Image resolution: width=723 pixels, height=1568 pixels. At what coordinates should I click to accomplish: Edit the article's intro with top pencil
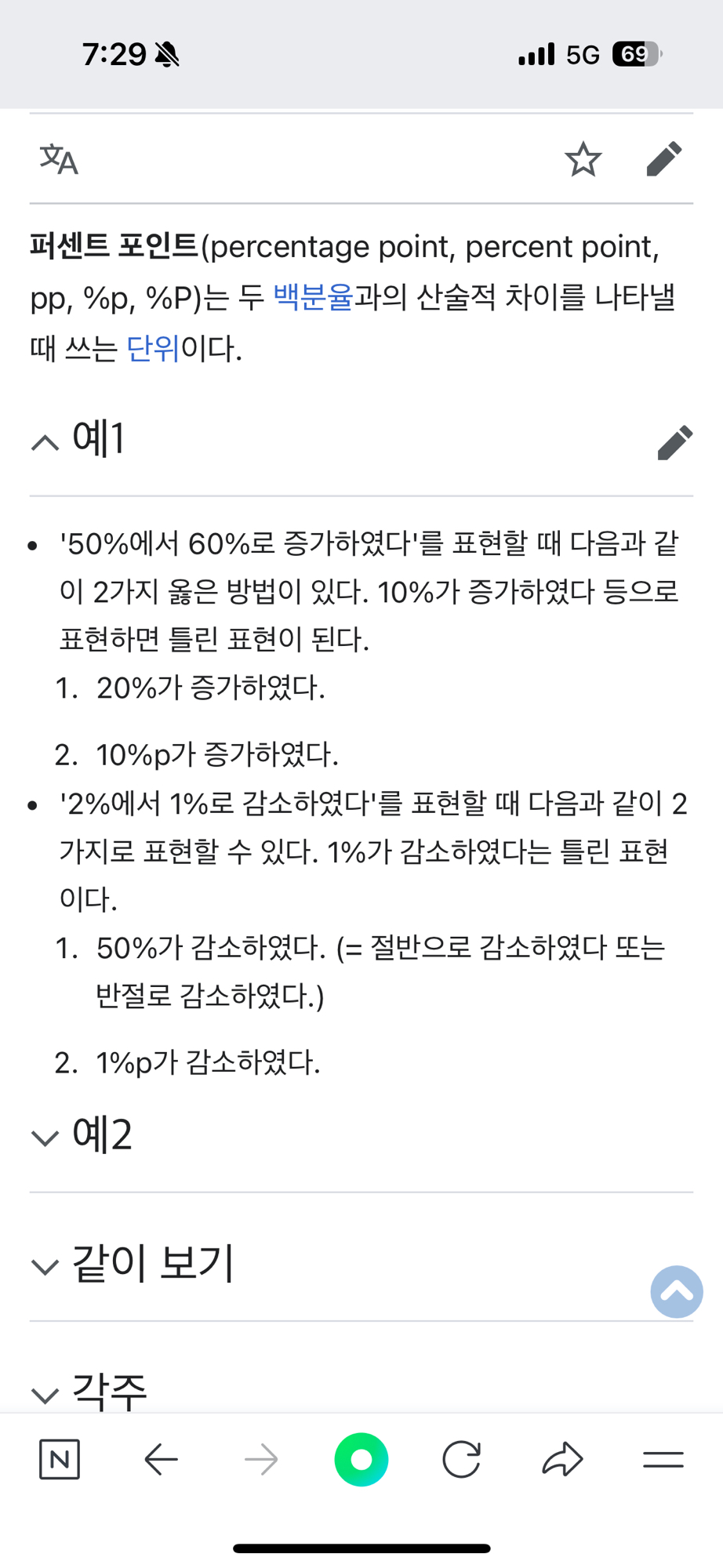[x=663, y=160]
